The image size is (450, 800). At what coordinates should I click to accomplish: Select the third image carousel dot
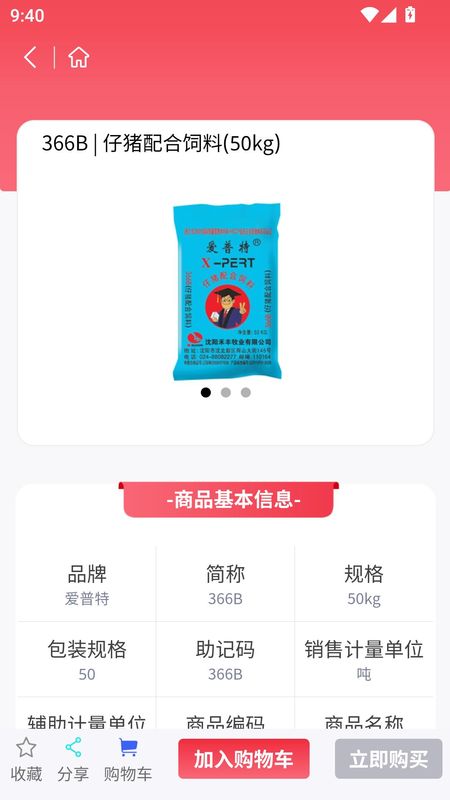click(x=246, y=392)
